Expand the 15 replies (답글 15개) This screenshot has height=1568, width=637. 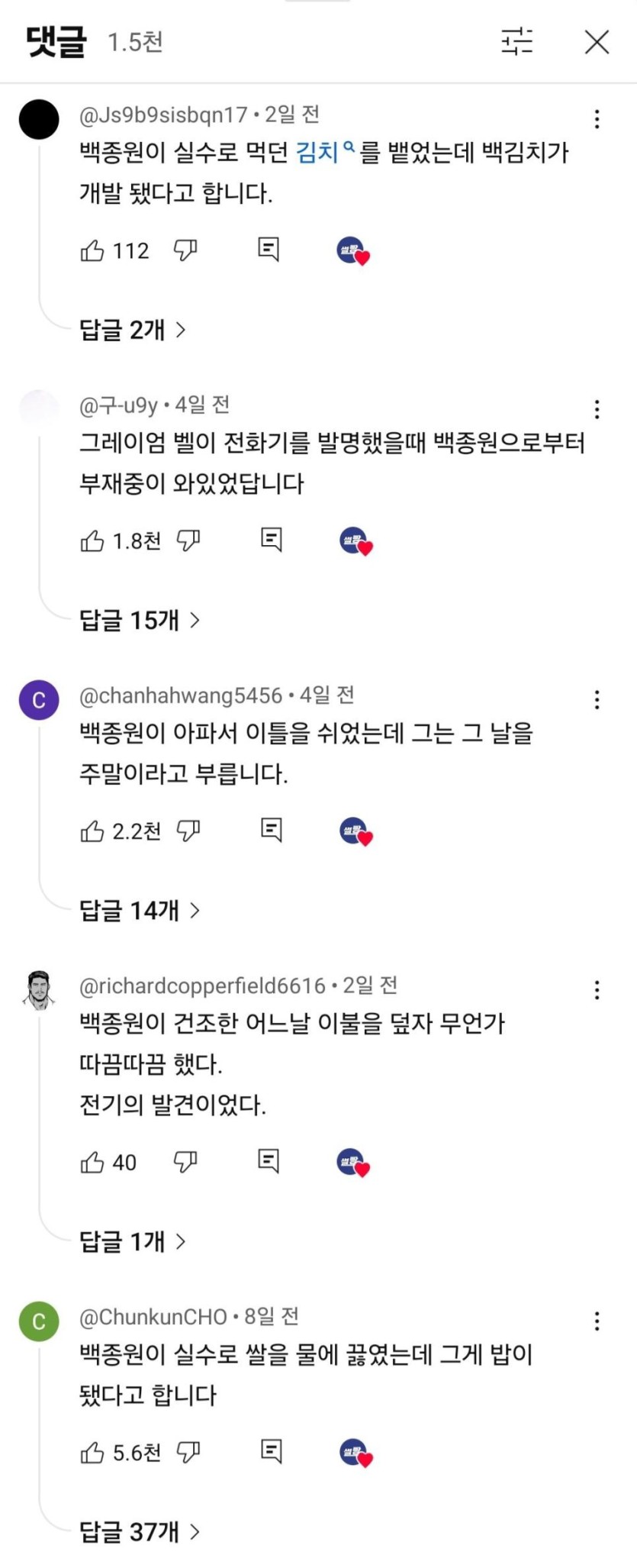[x=139, y=620]
